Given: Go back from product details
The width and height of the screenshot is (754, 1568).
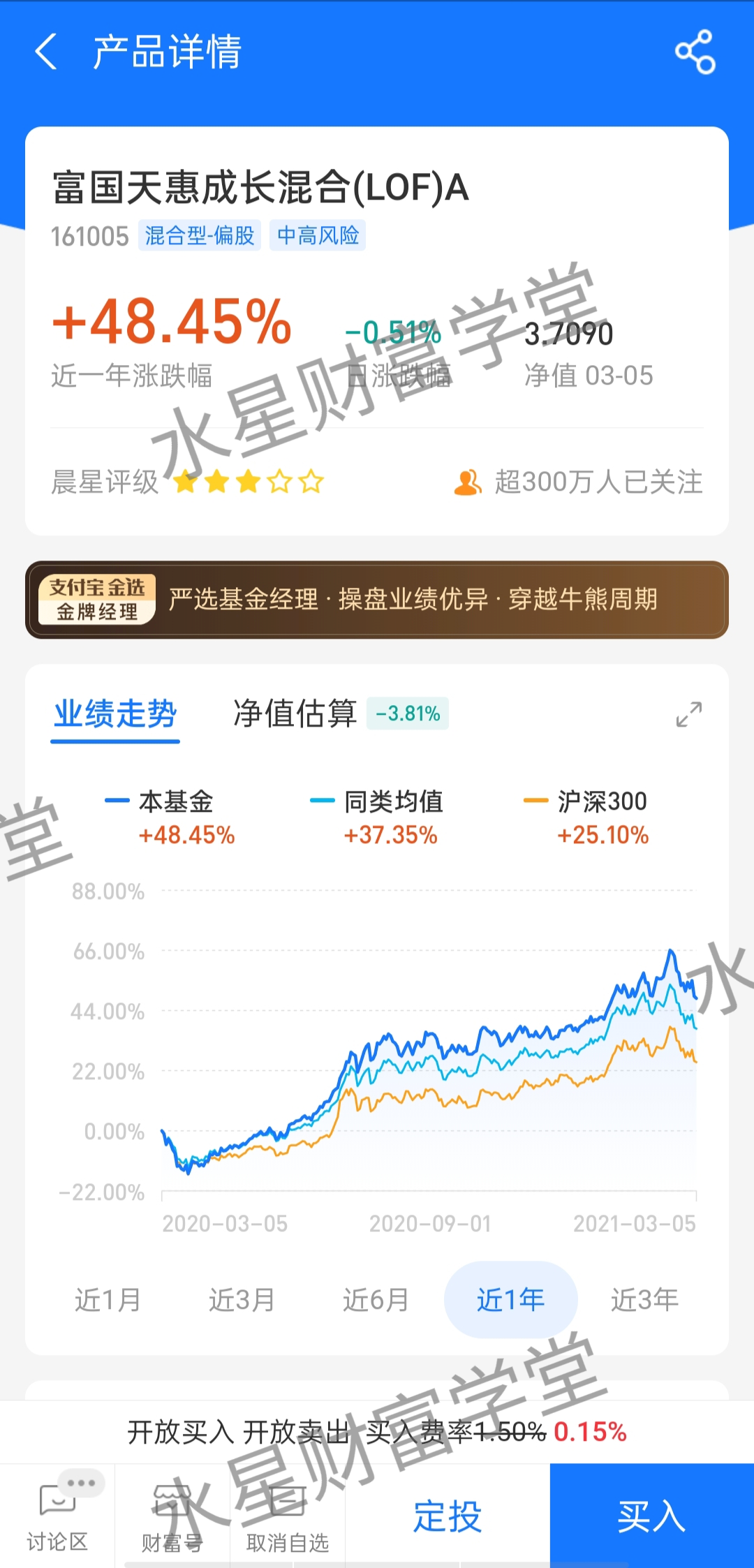Looking at the screenshot, I should click(46, 52).
